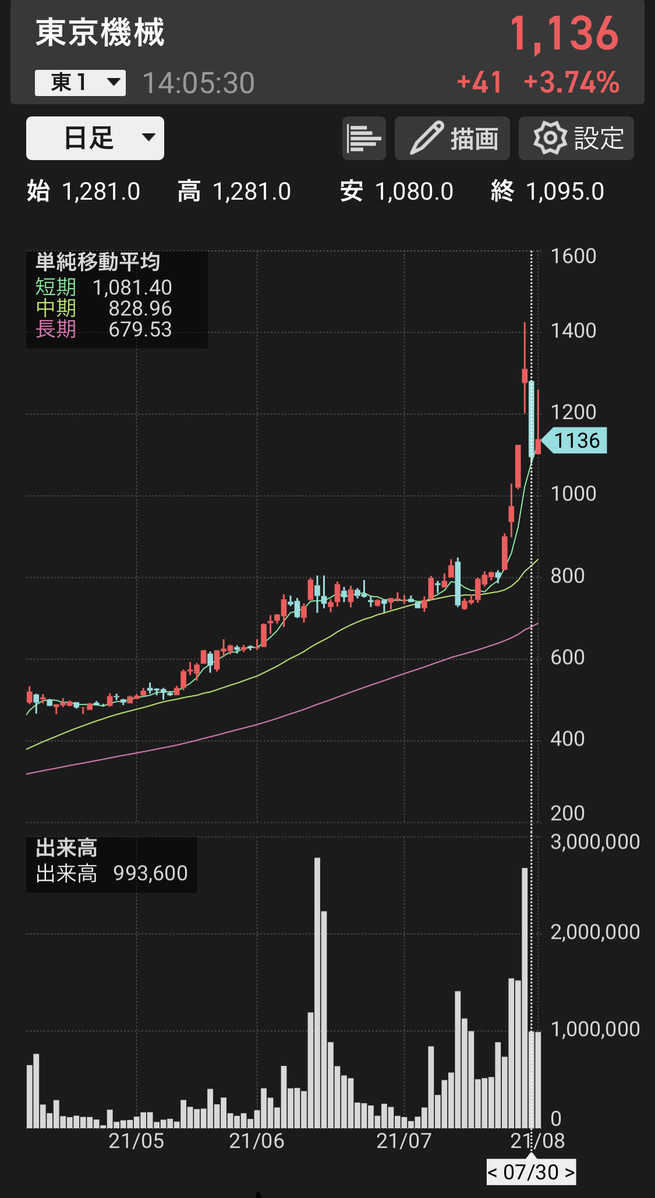The image size is (655, 1198).
Task: Step to the next date after 07/30
Action: coord(568,1171)
